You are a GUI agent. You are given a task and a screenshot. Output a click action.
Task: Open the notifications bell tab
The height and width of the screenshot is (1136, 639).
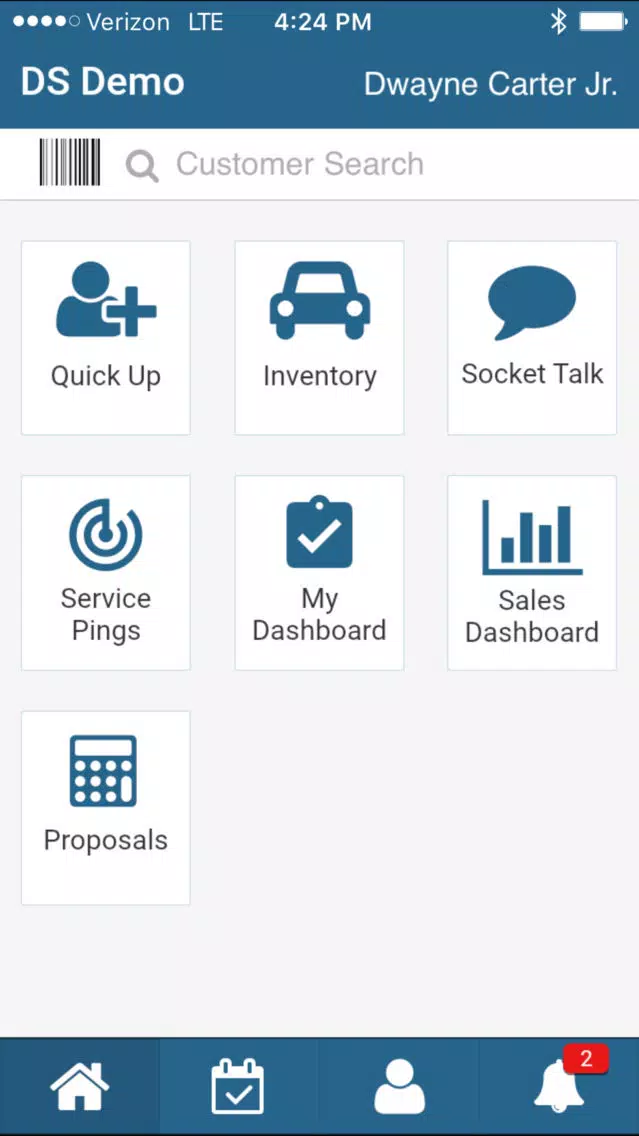559,1086
